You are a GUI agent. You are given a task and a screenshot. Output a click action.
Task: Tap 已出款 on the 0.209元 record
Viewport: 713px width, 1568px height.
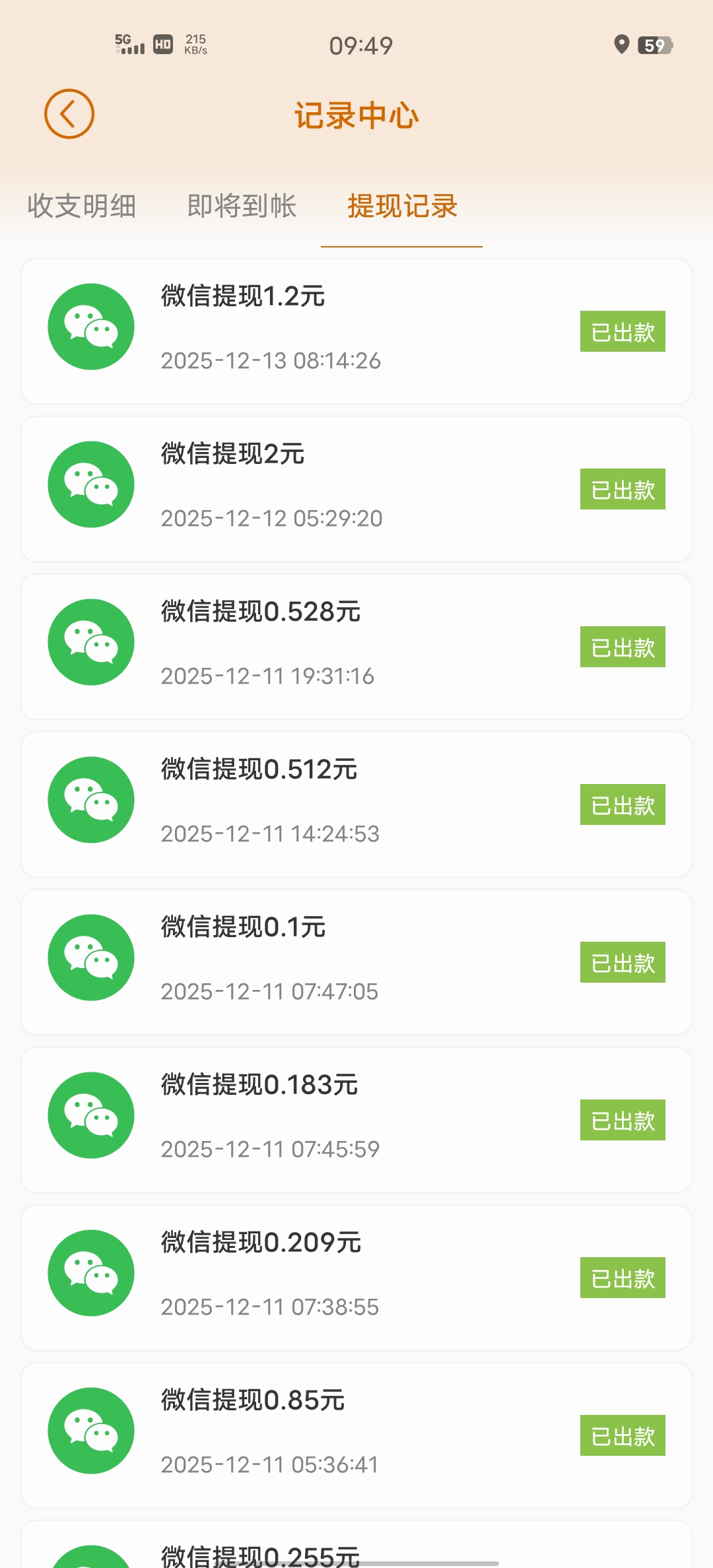coord(621,1277)
